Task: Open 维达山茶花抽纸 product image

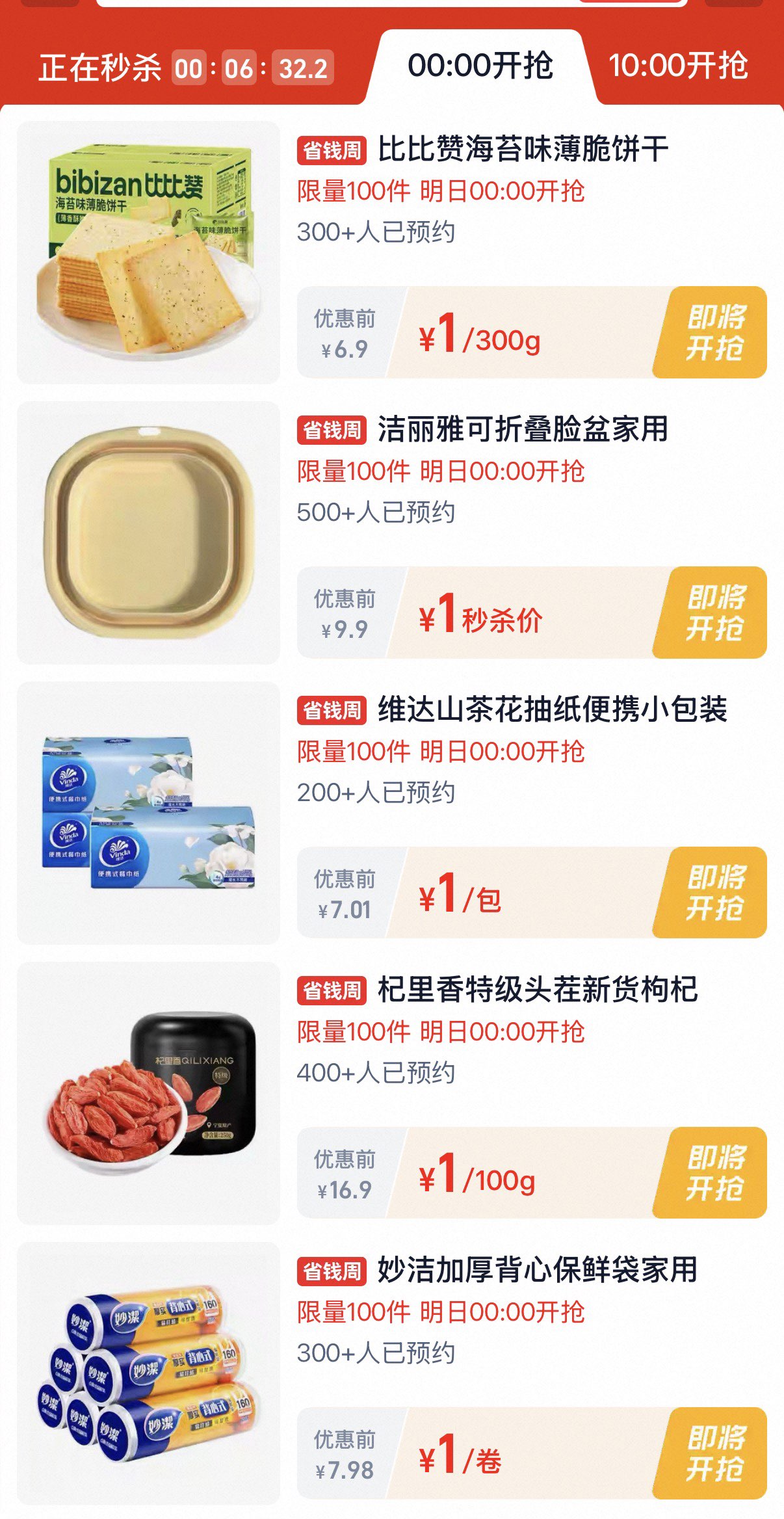Action: (148, 813)
